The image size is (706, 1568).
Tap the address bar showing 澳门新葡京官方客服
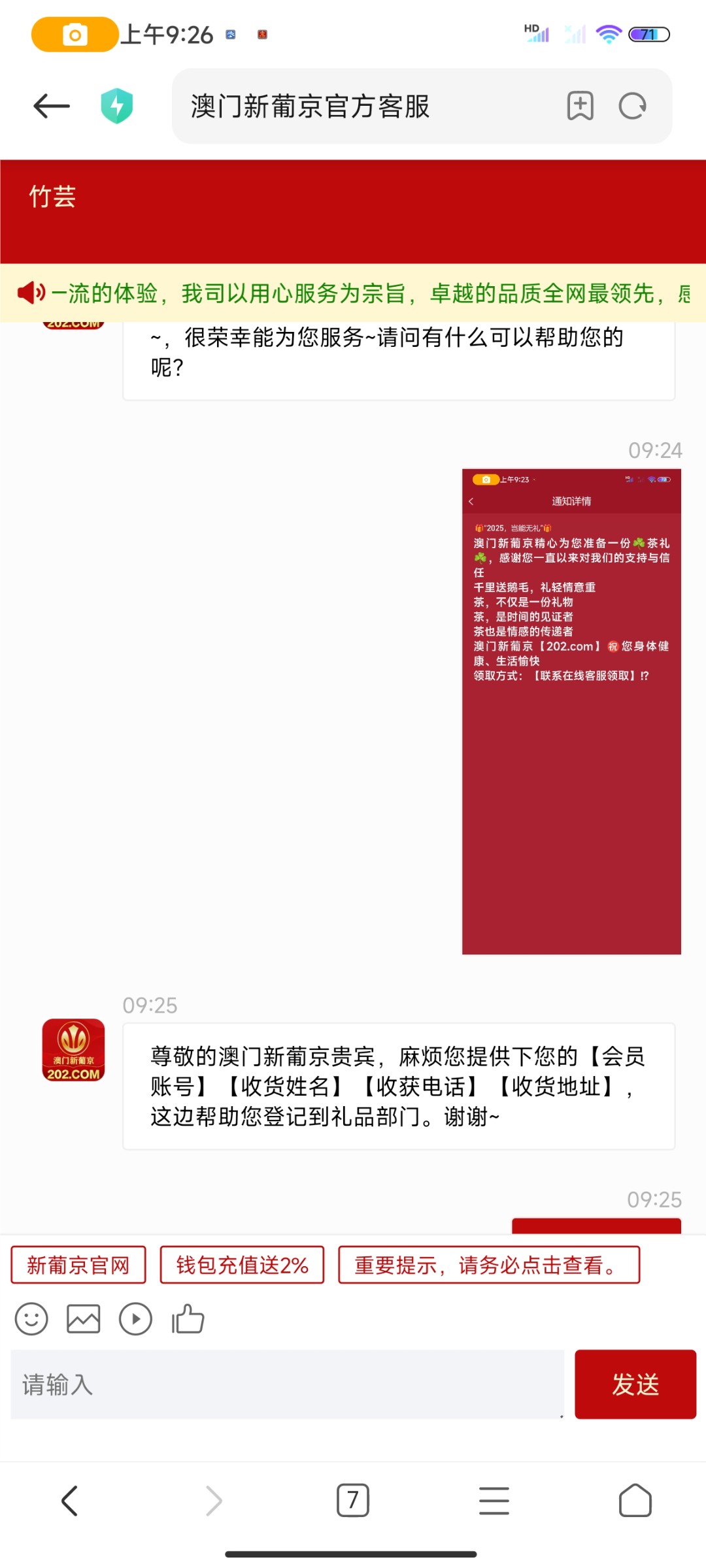click(366, 106)
